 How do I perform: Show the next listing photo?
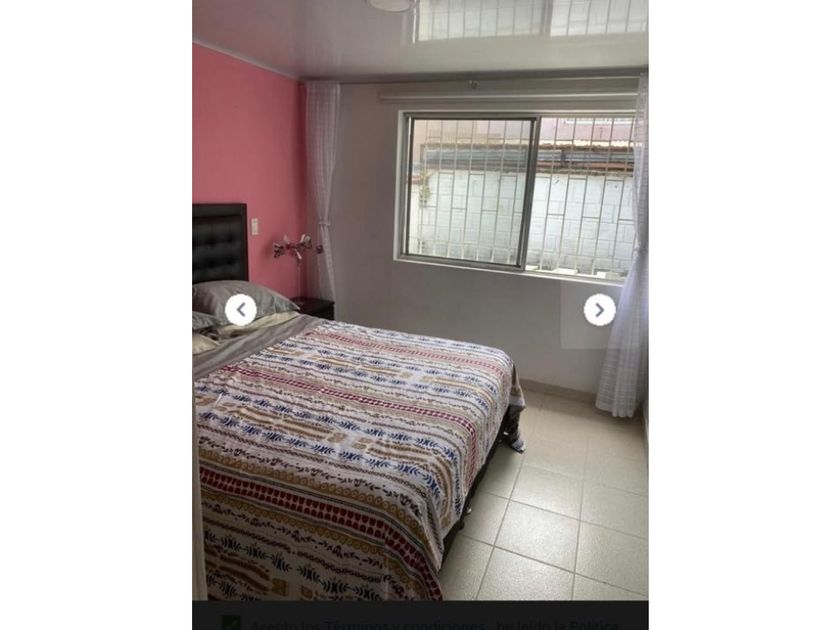pyautogui.click(x=599, y=310)
